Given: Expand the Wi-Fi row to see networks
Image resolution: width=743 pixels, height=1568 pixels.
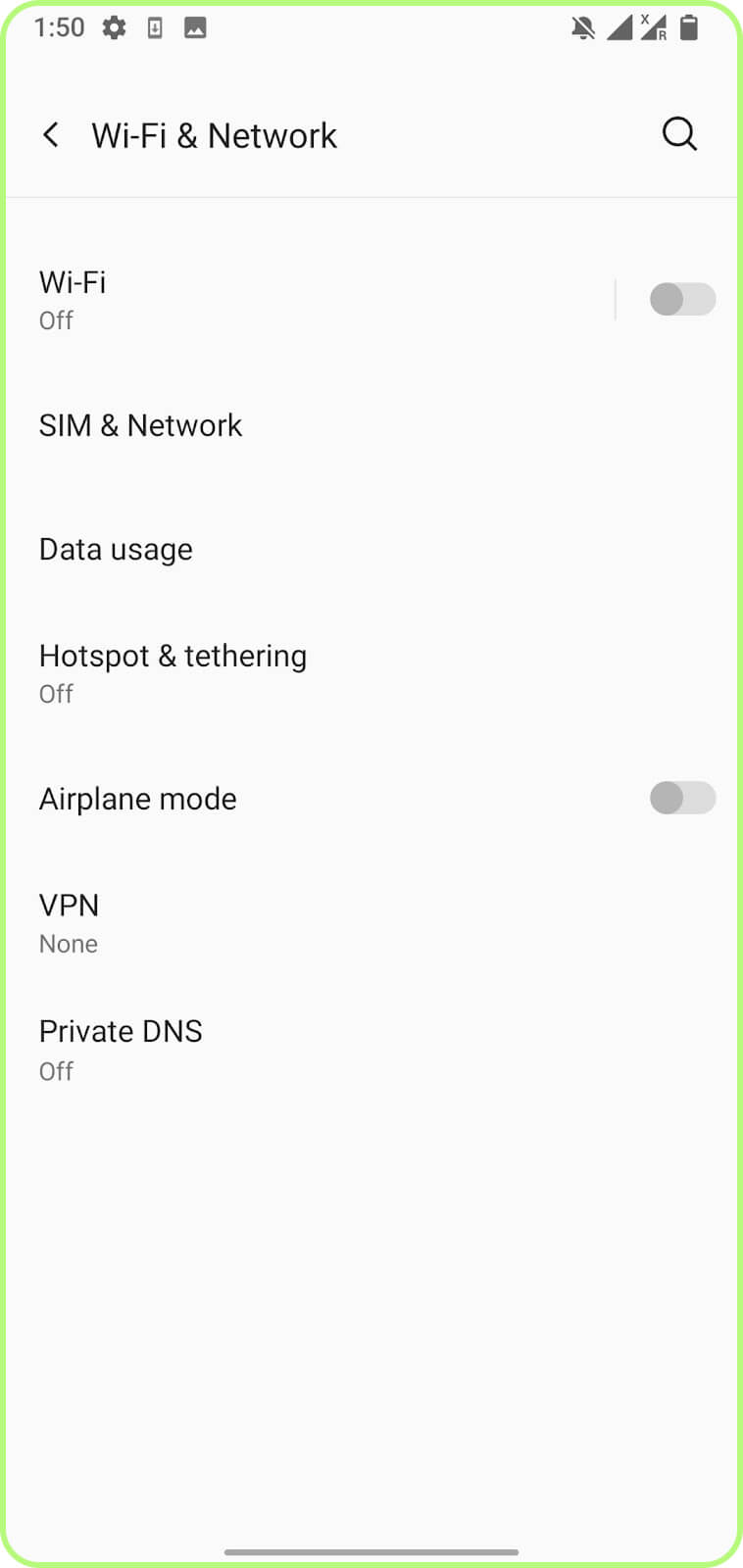Looking at the screenshot, I should pos(294,299).
